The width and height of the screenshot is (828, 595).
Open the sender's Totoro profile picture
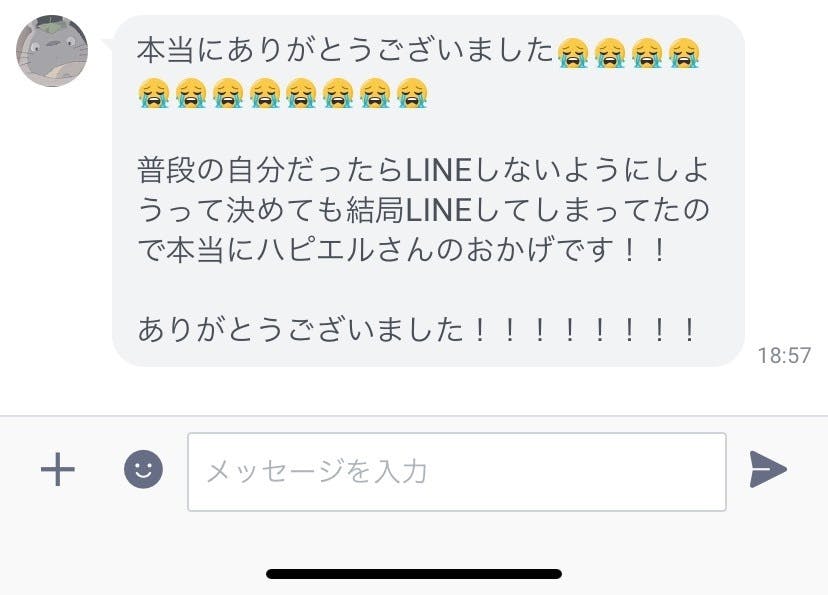tap(52, 51)
